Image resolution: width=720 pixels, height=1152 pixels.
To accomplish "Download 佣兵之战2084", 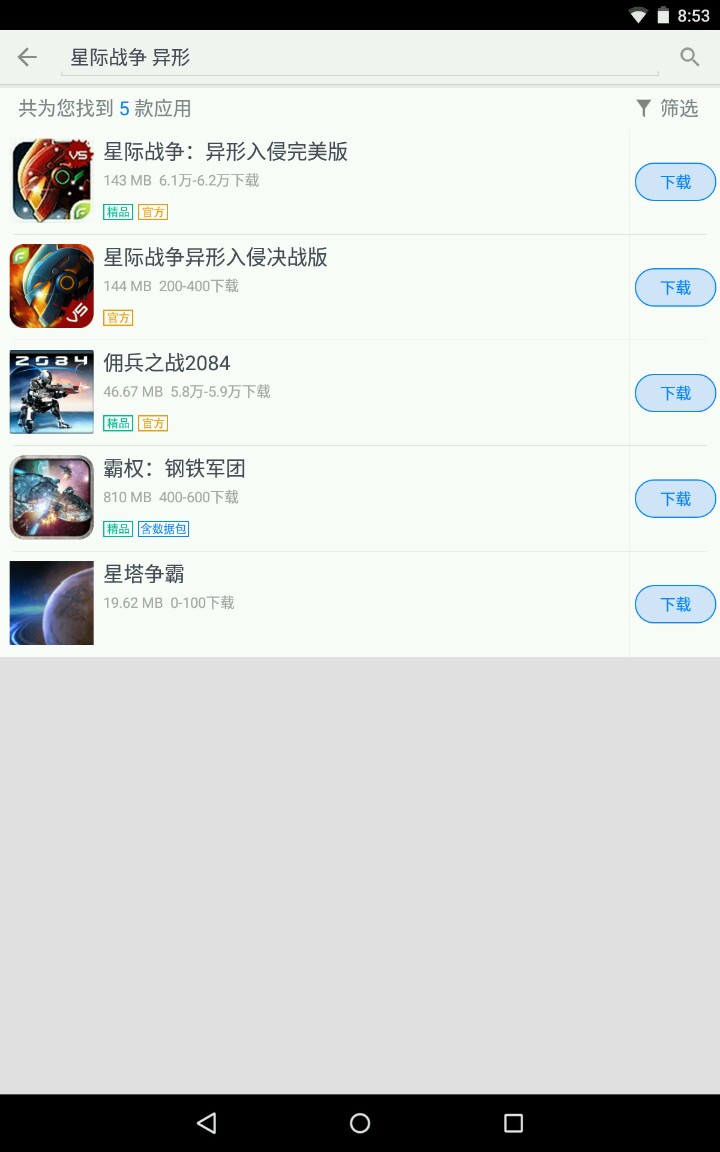I will [x=675, y=393].
